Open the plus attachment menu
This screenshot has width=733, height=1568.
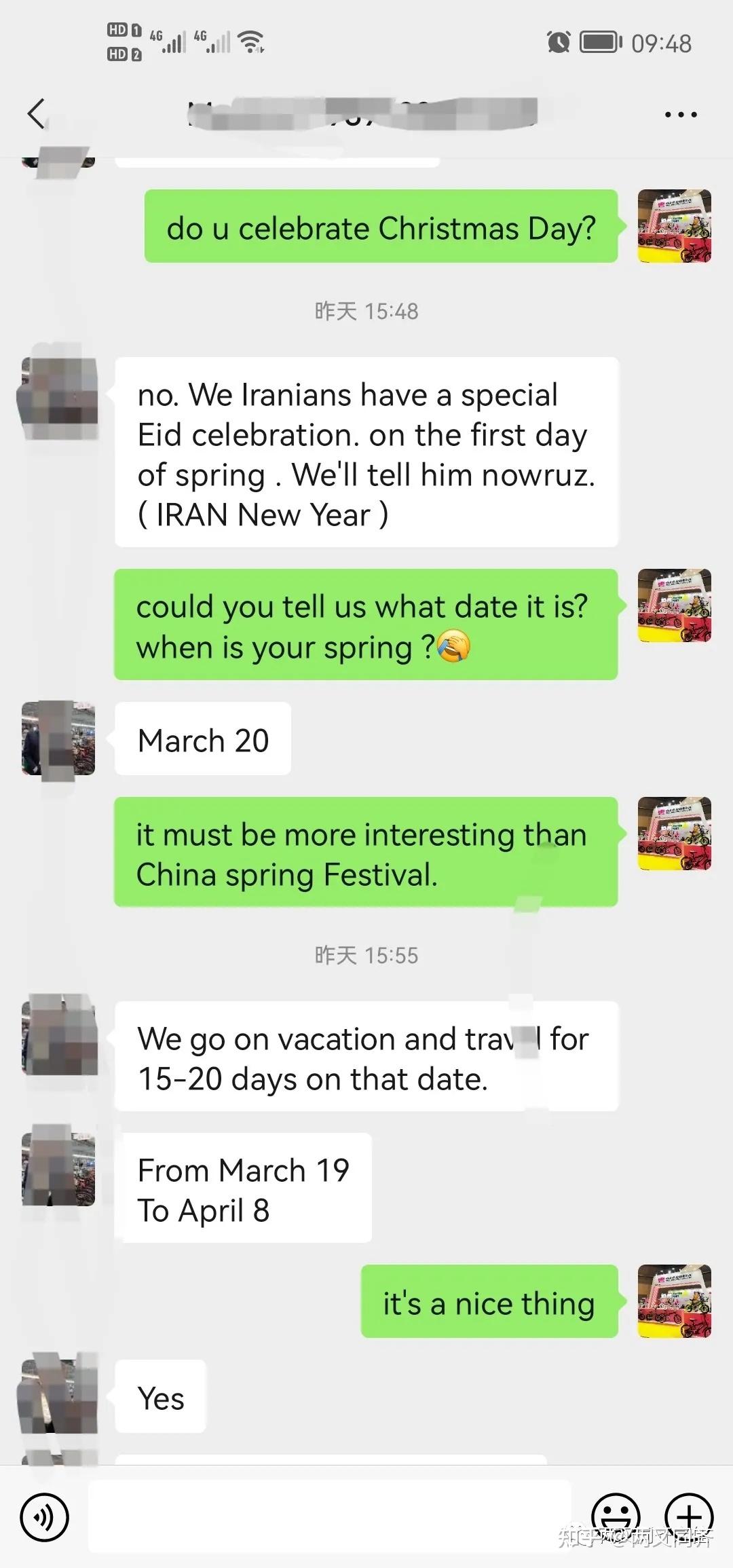click(688, 1515)
